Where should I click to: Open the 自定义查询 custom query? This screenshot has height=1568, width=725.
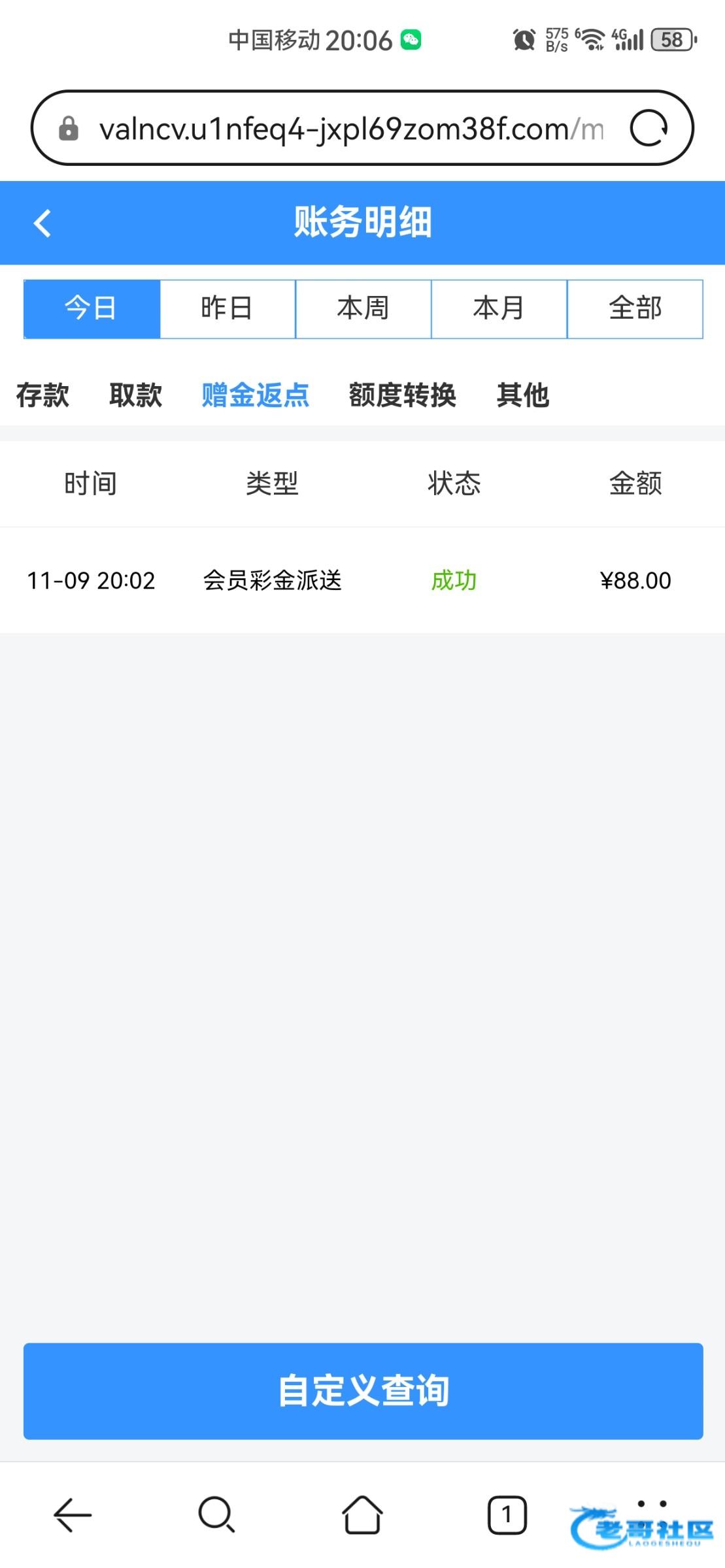coord(363,1391)
